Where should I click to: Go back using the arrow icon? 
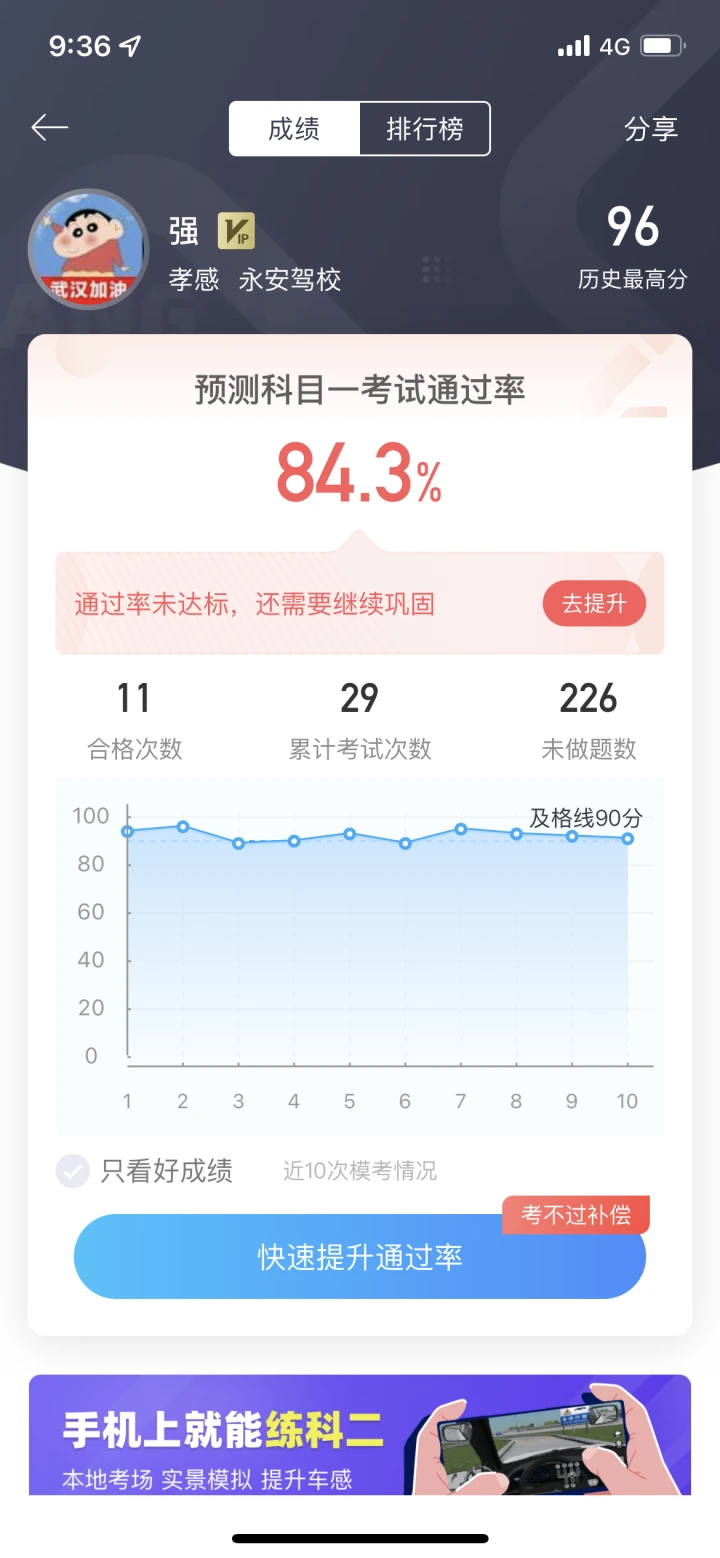tap(49, 128)
